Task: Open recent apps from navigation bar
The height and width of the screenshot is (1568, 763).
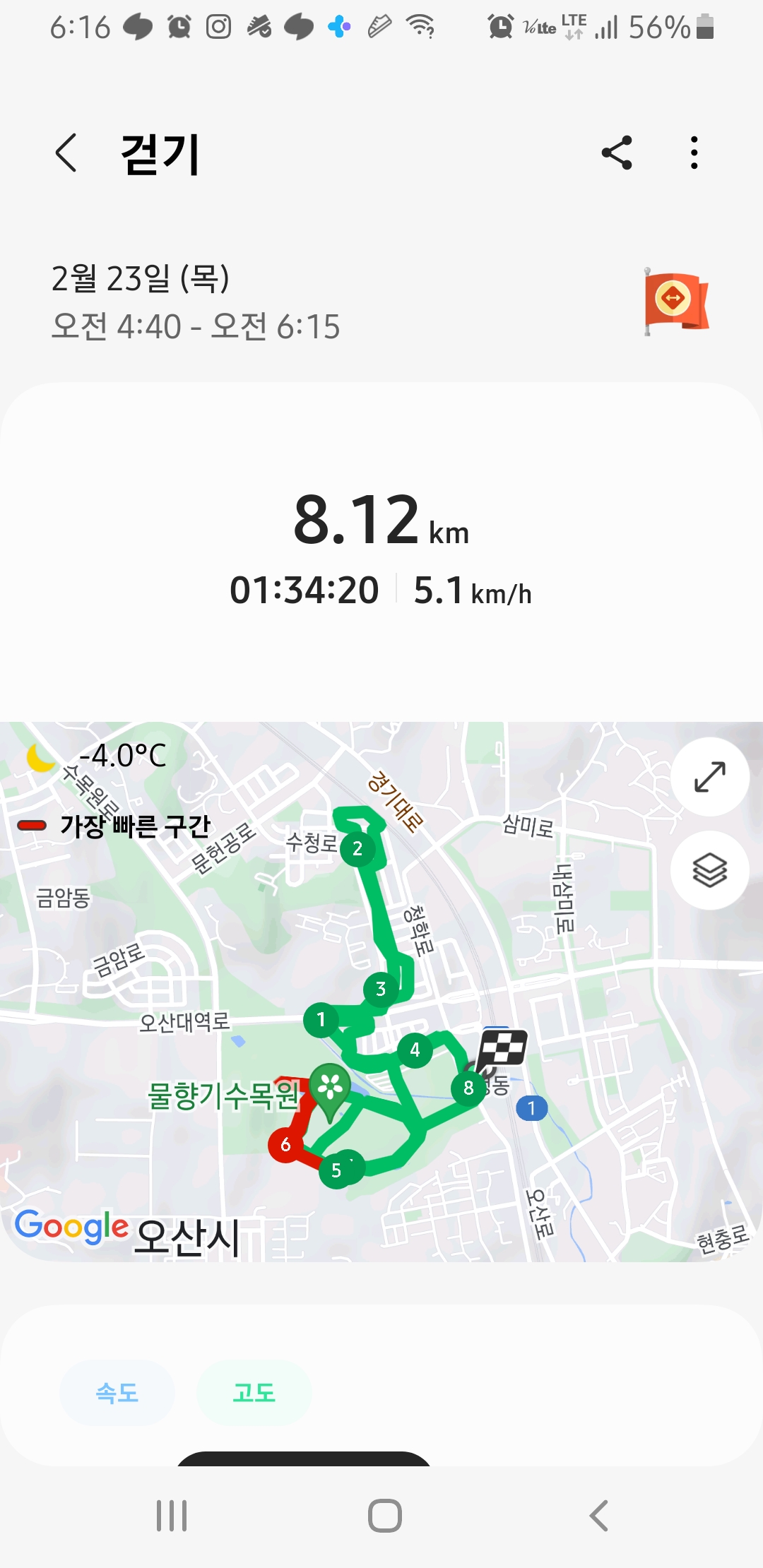Action: (x=172, y=1516)
